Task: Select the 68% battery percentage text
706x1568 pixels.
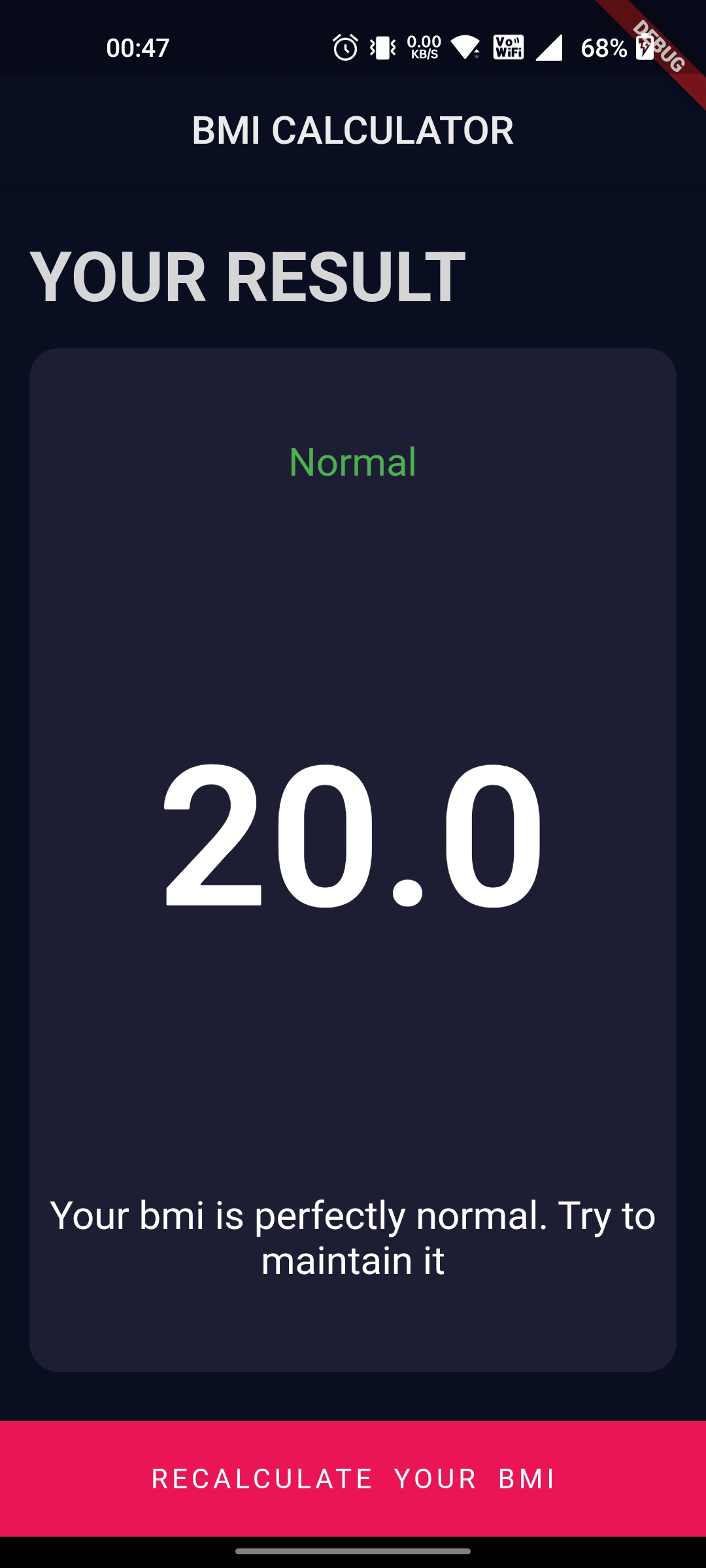Action: click(x=605, y=47)
